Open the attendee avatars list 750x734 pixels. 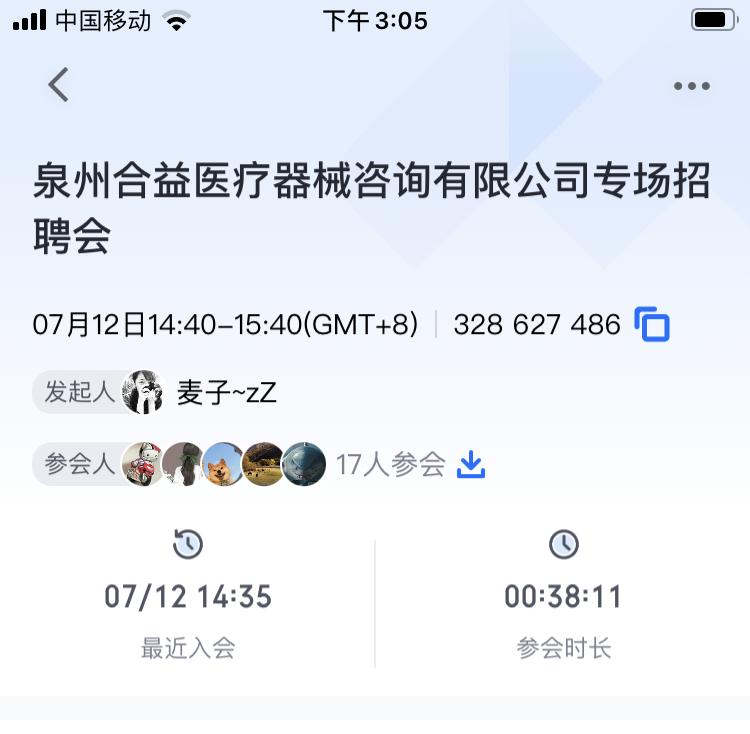223,464
